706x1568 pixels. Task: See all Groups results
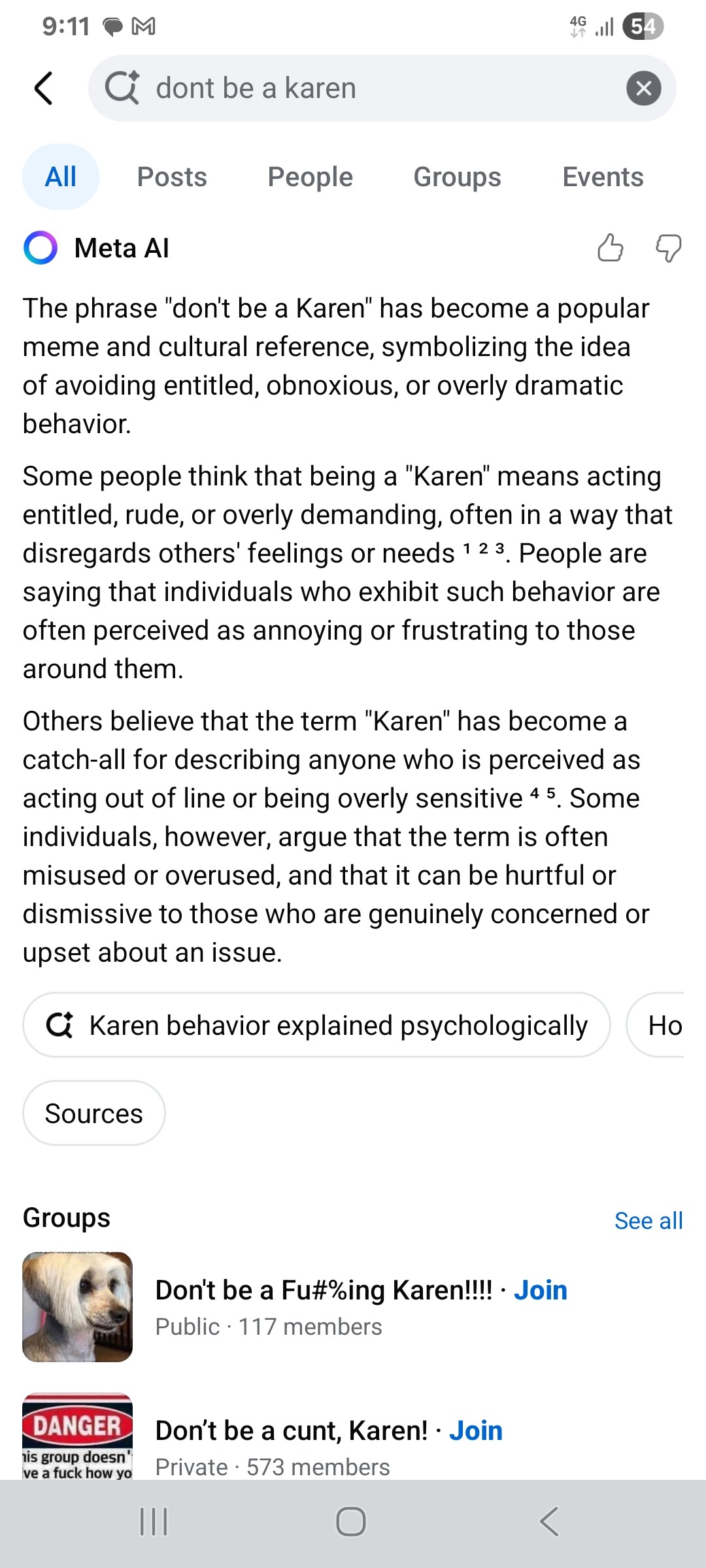[648, 1220]
